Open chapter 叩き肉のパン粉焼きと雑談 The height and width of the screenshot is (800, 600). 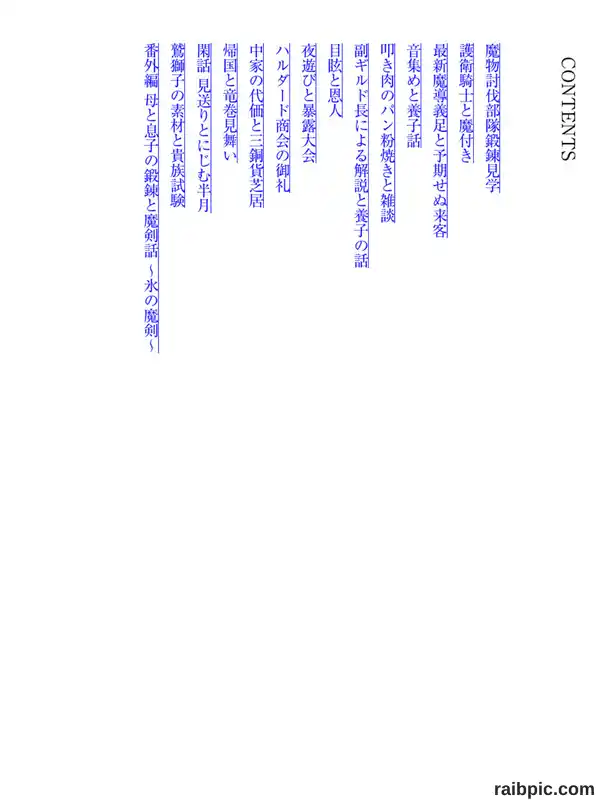click(387, 134)
